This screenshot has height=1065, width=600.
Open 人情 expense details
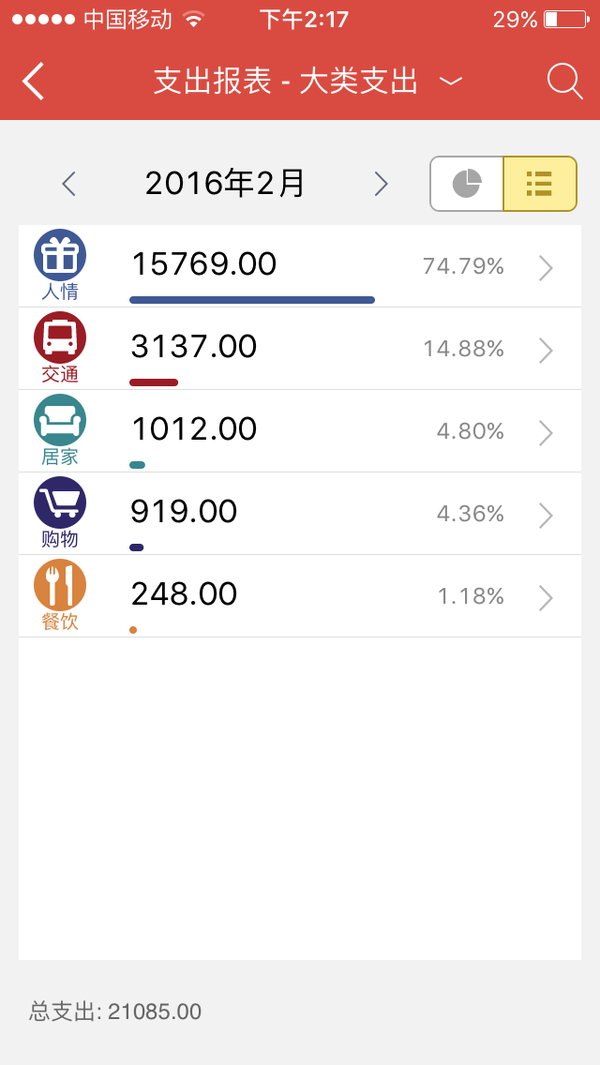[300, 266]
